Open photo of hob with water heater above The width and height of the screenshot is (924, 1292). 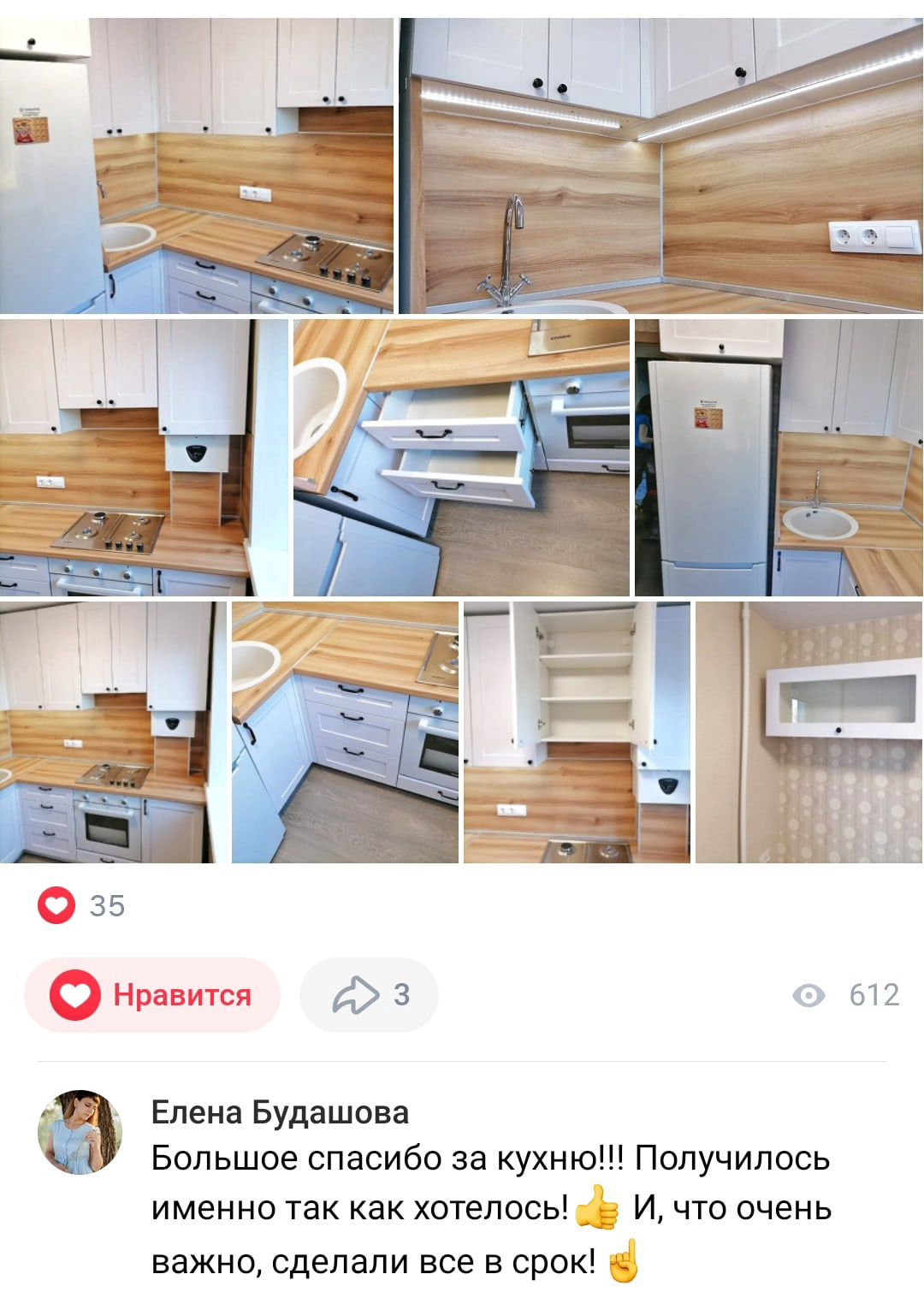click(143, 458)
